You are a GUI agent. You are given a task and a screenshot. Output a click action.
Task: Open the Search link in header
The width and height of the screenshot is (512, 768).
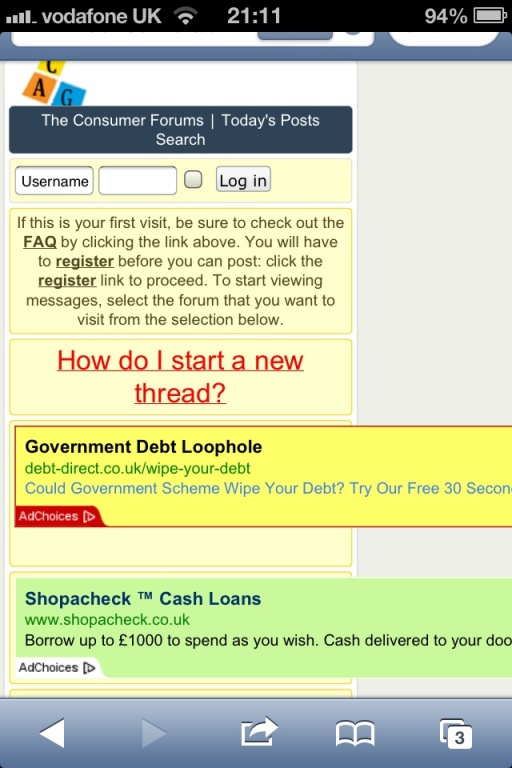click(x=180, y=140)
